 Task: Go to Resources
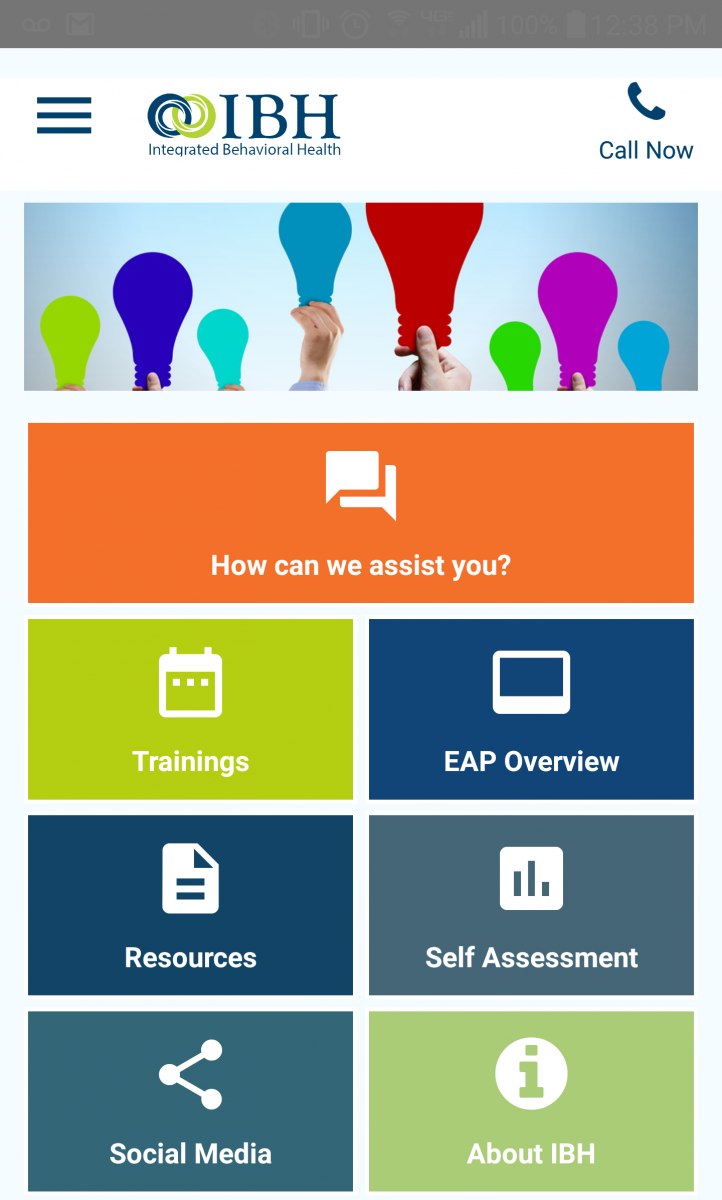(x=190, y=905)
